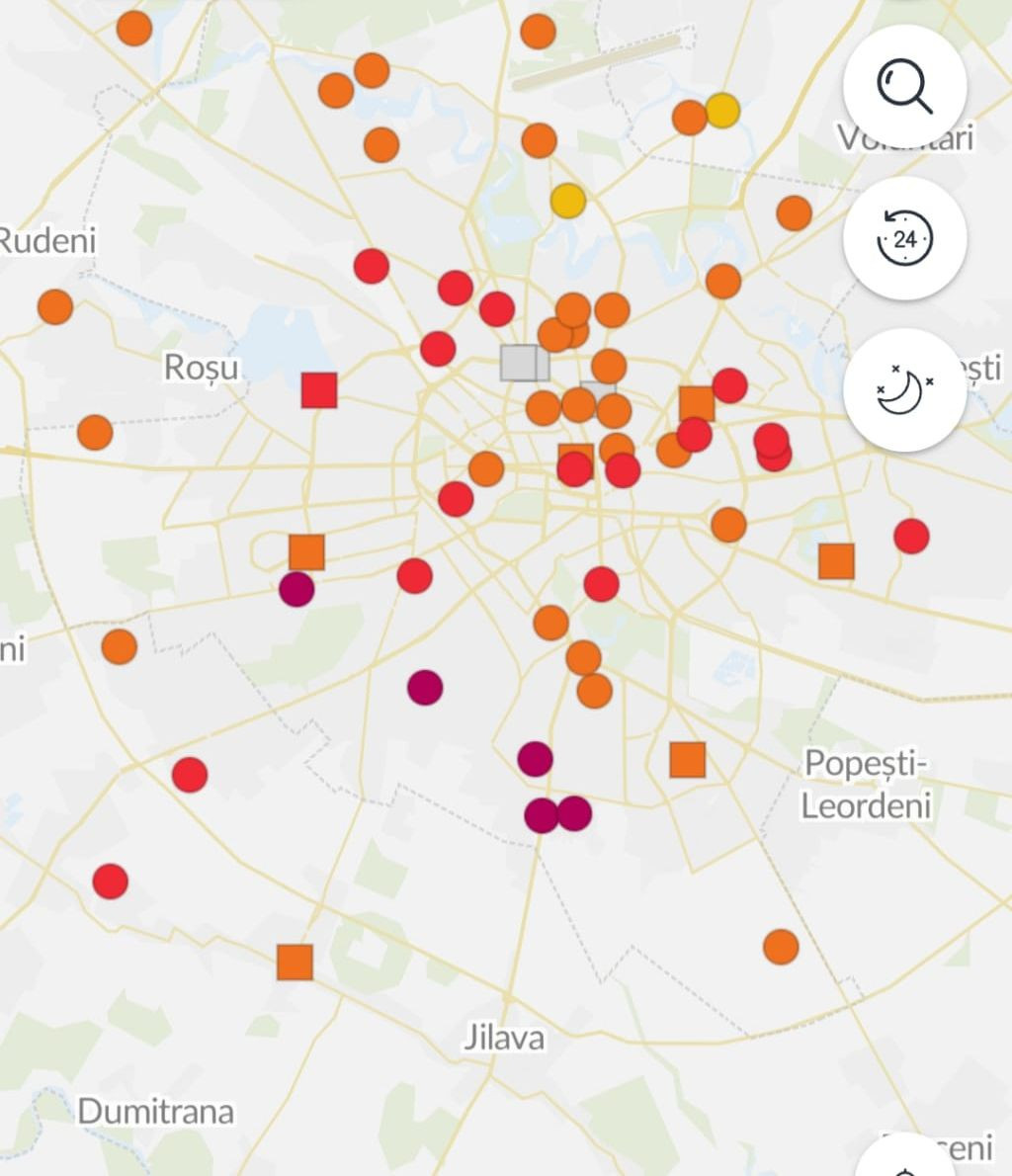Select the yellow circle sensor north of center
The width and height of the screenshot is (1012, 1176).
(x=568, y=201)
